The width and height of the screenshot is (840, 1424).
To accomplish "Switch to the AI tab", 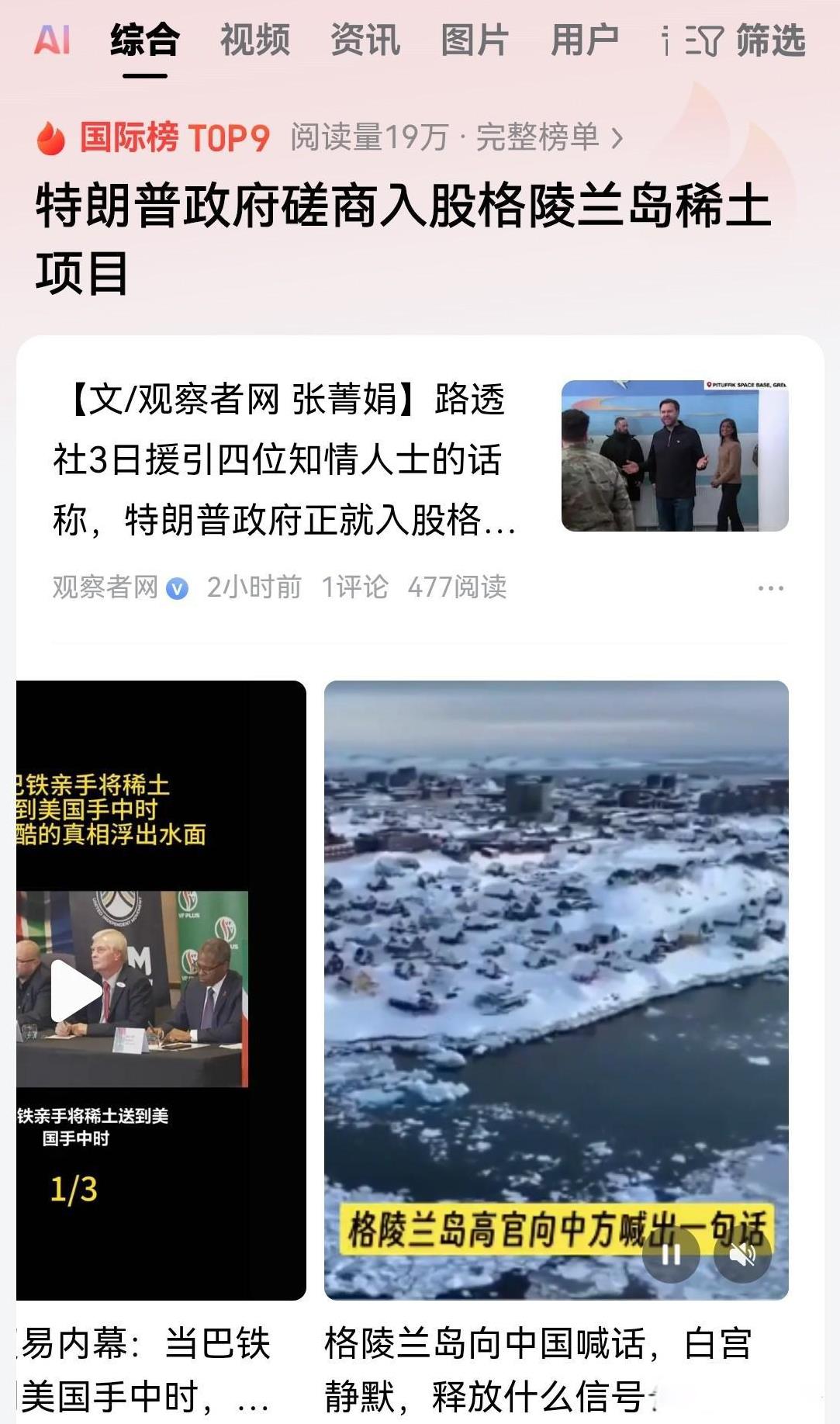I will click(x=52, y=40).
